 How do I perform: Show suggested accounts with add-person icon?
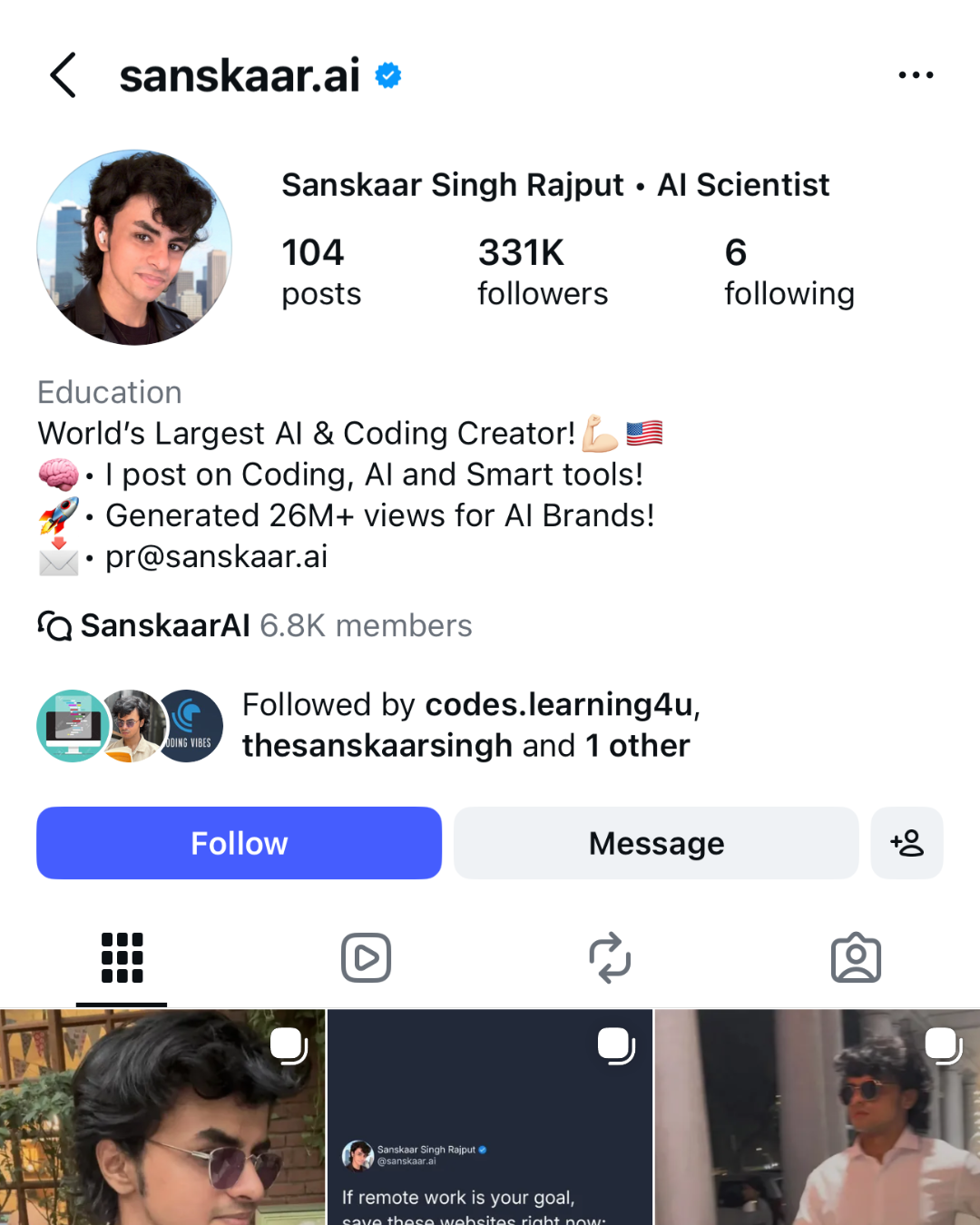tap(906, 843)
